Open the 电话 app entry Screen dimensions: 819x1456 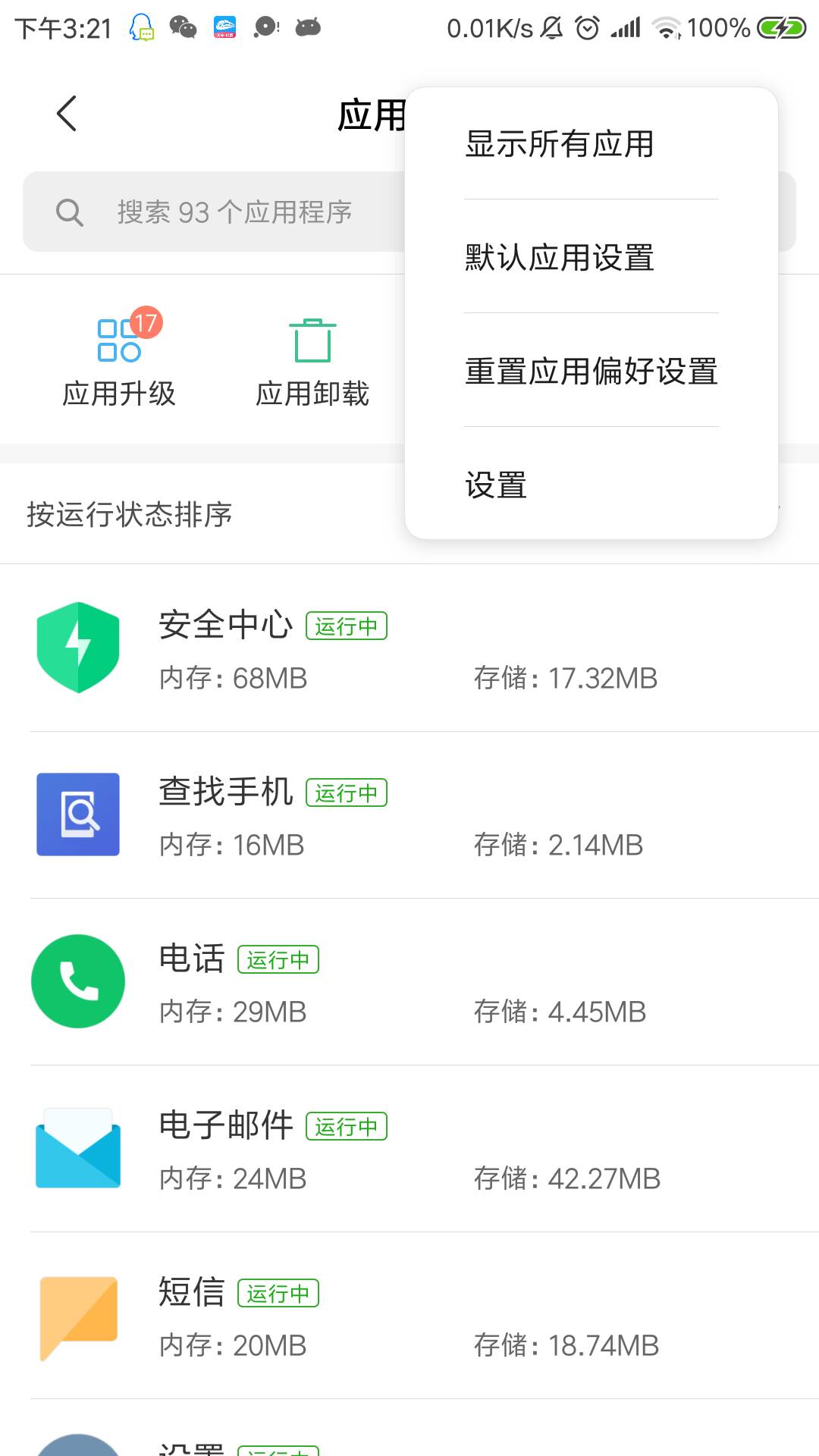coord(409,982)
